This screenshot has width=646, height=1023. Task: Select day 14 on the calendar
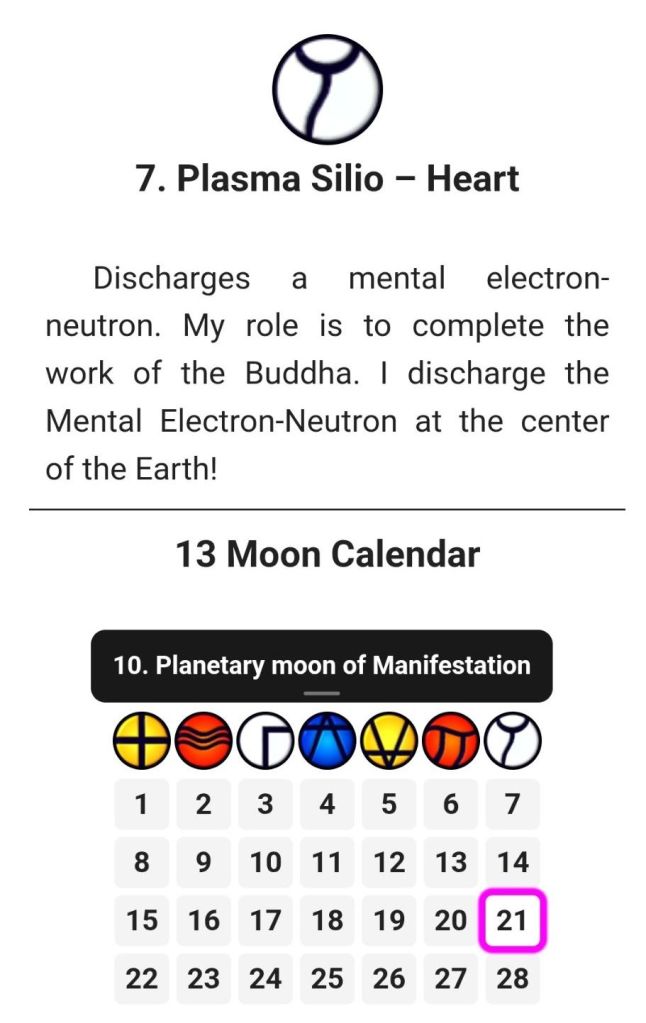click(x=512, y=862)
